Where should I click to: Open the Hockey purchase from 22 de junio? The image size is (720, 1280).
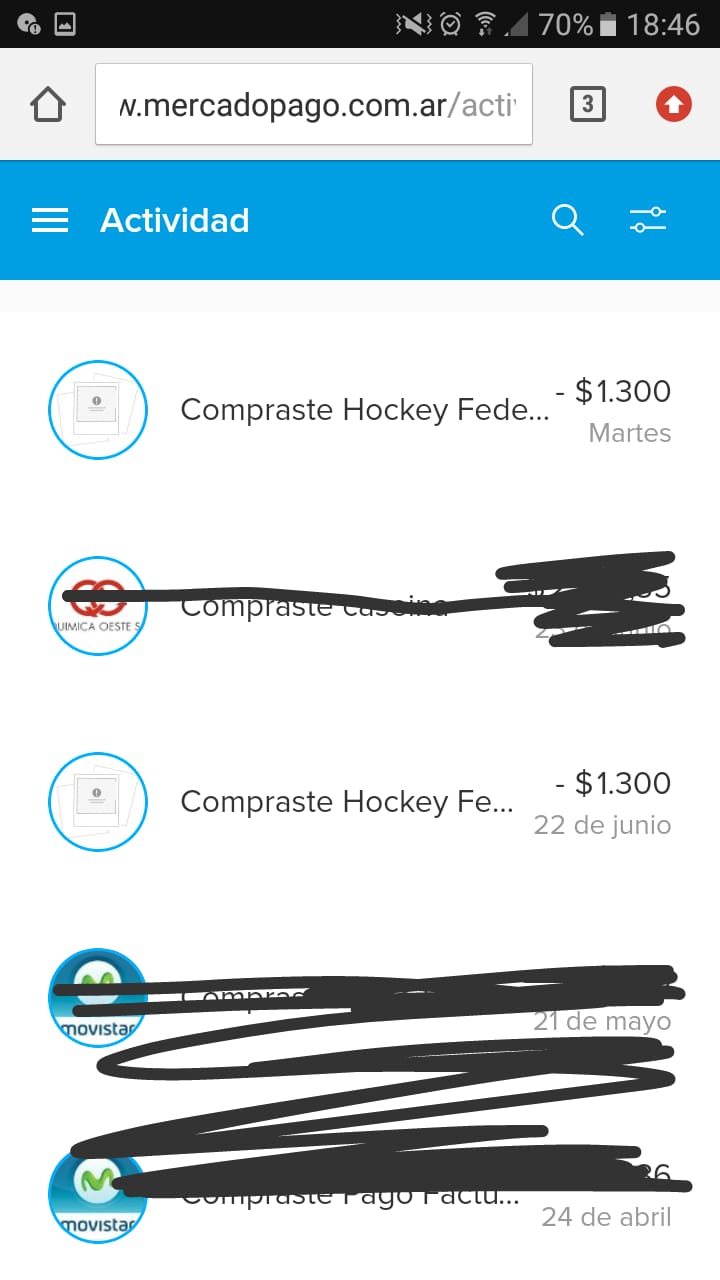(360, 802)
